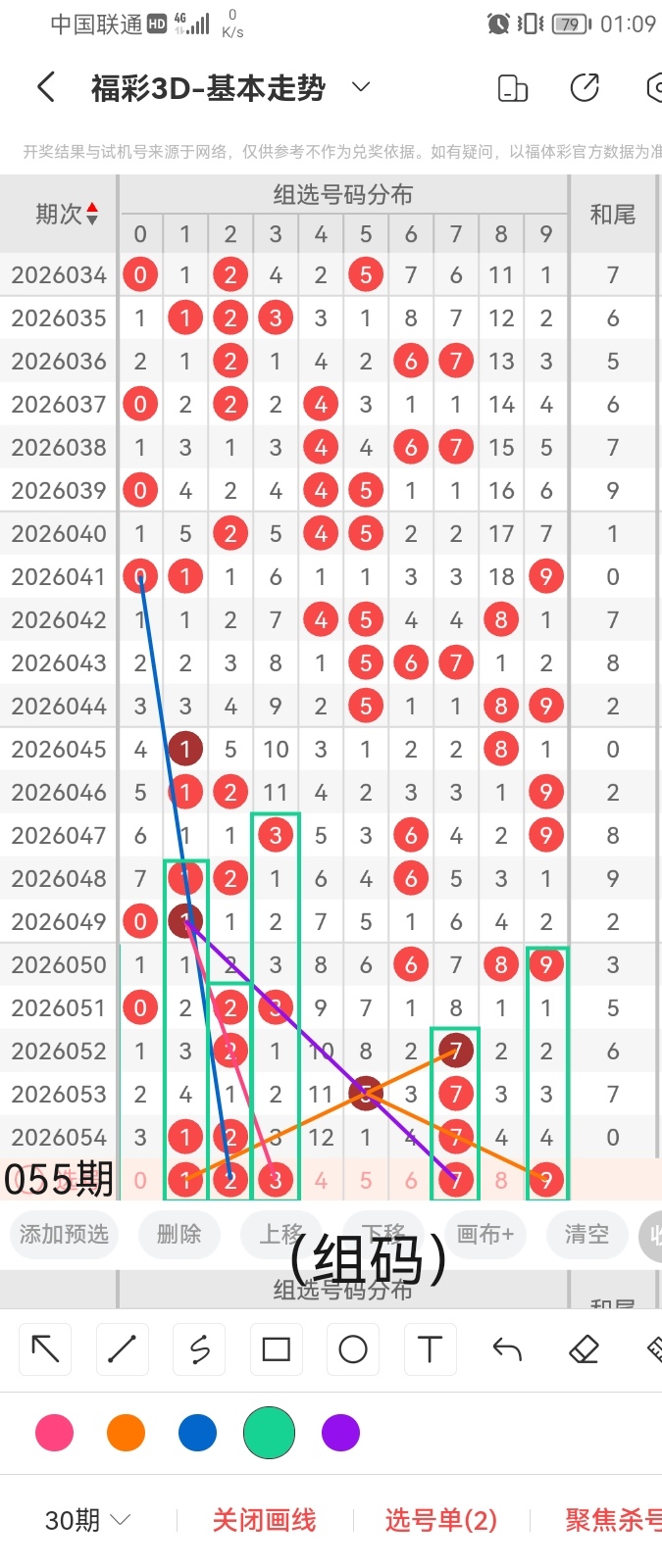This screenshot has width=662, height=1568.
Task: Tap 关闭画线 to close drawing
Action: click(x=264, y=1520)
